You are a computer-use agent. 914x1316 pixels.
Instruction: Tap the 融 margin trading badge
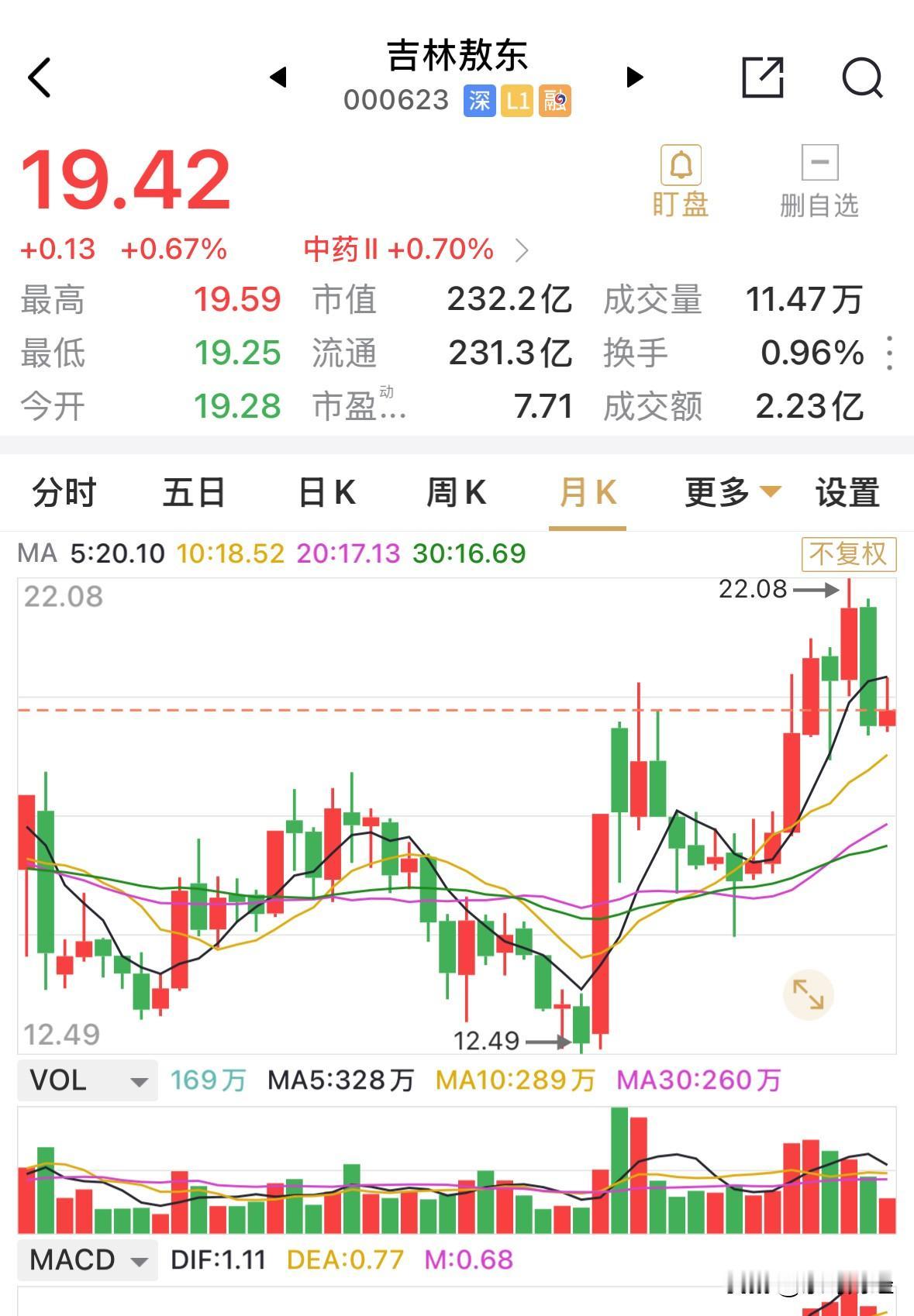pos(554,100)
